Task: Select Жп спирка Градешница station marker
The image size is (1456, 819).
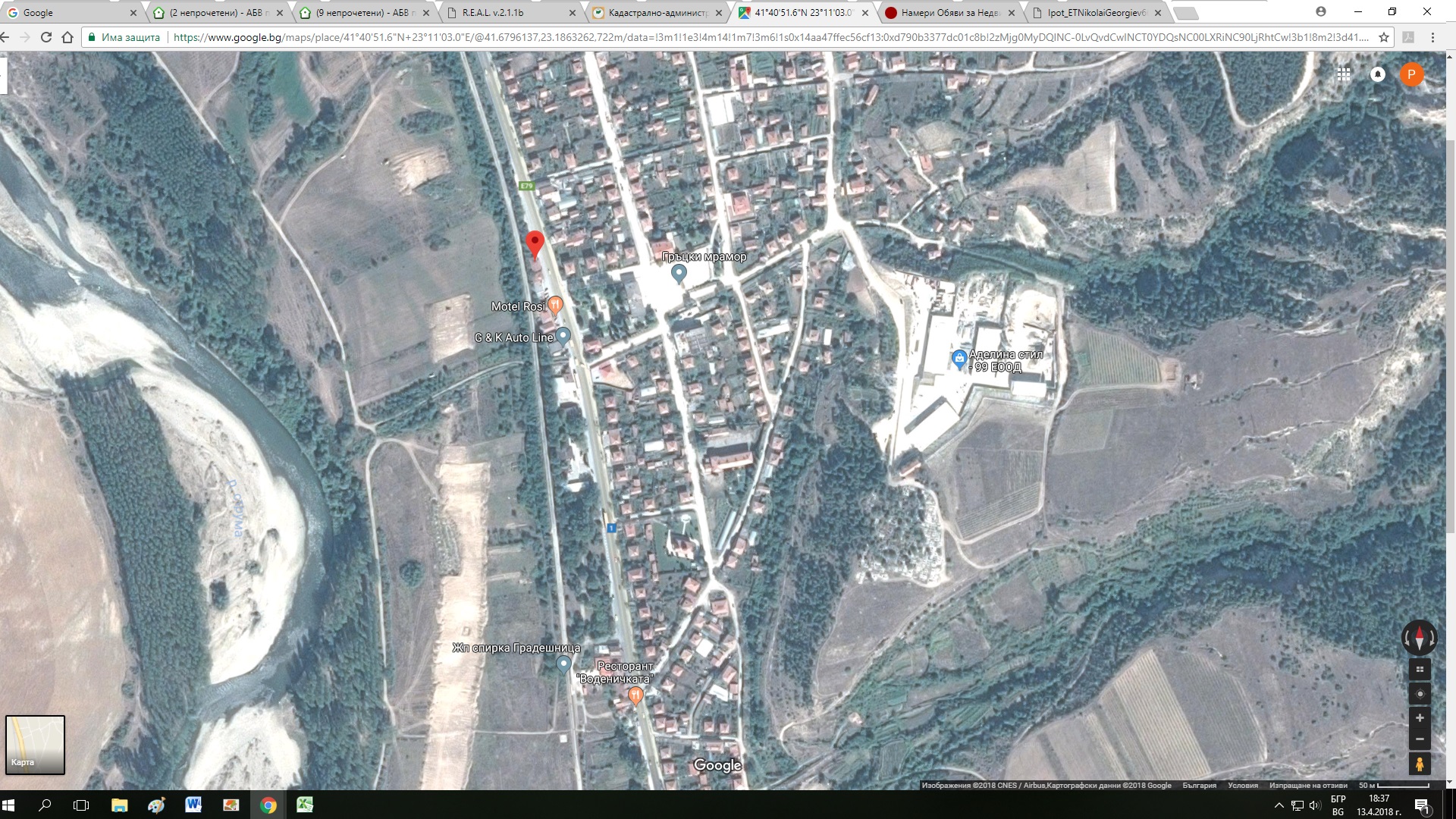Action: pos(563,664)
